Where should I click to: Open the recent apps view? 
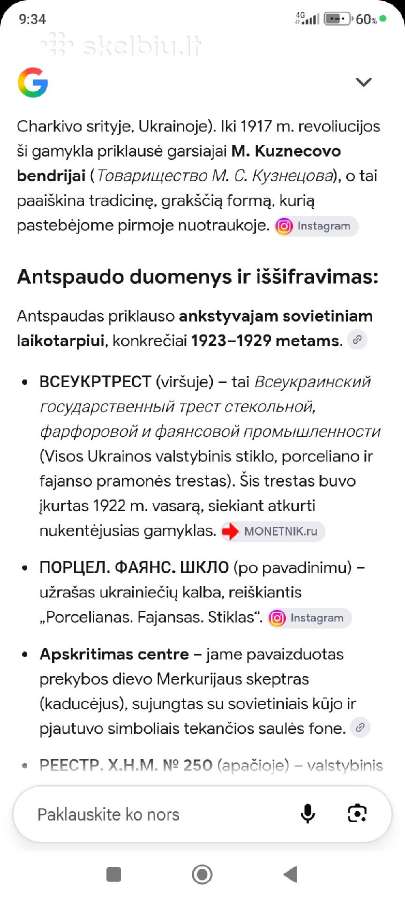point(114,874)
